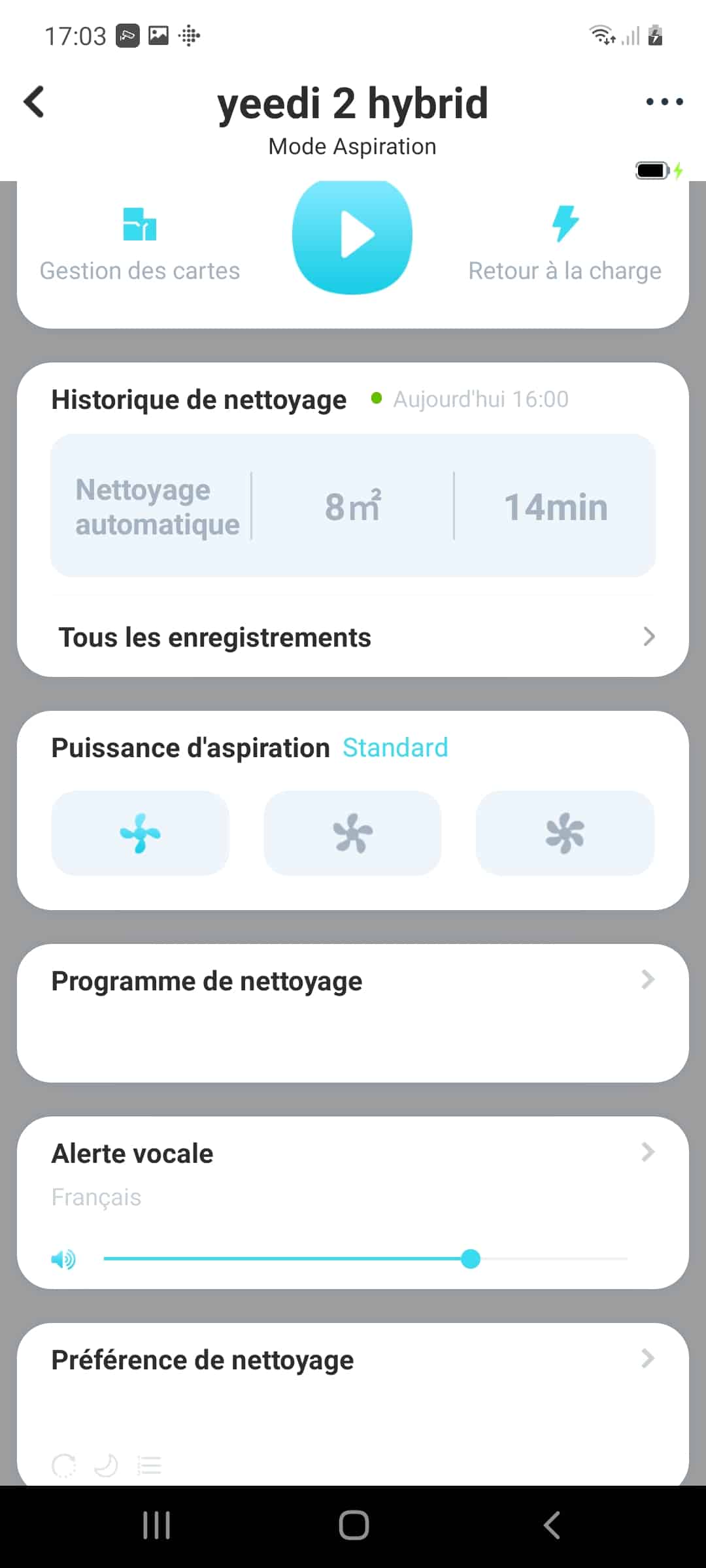The image size is (706, 1568).
Task: Go back using the top-left arrow
Action: (34, 103)
